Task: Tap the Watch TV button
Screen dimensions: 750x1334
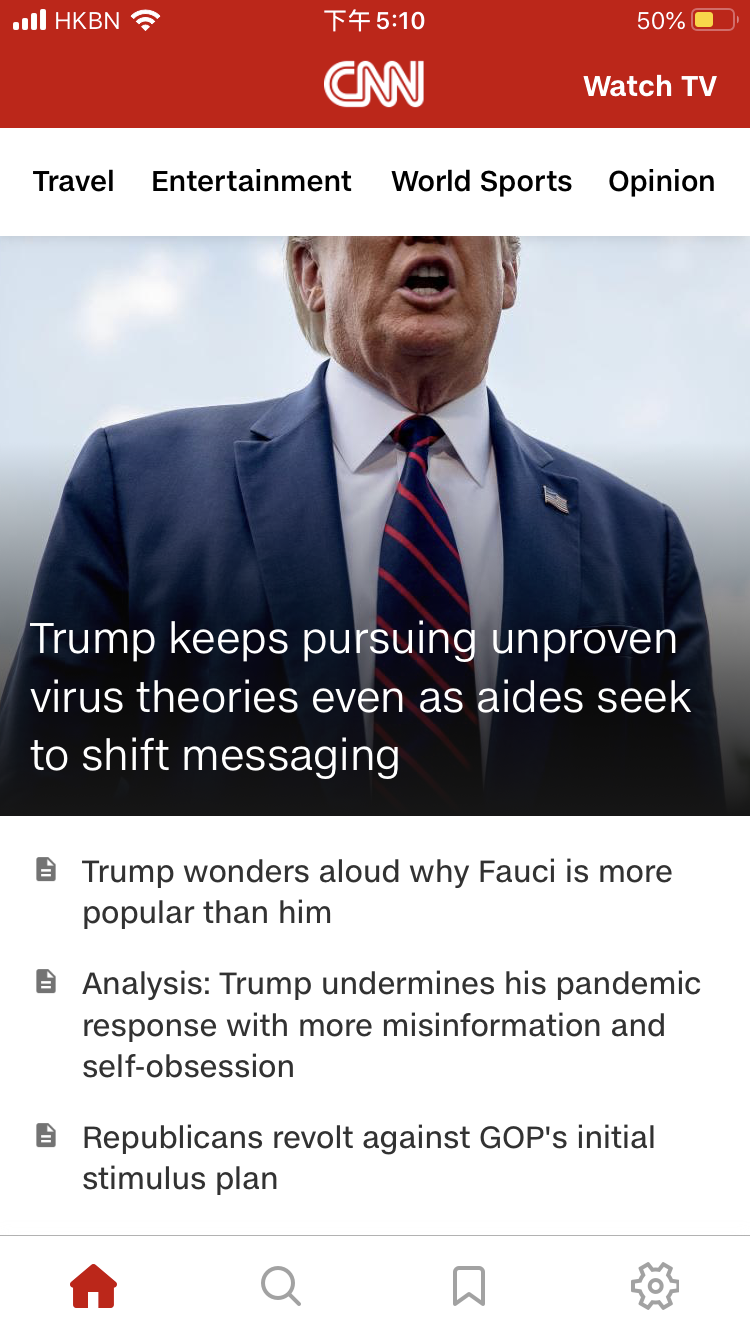Action: (x=649, y=86)
